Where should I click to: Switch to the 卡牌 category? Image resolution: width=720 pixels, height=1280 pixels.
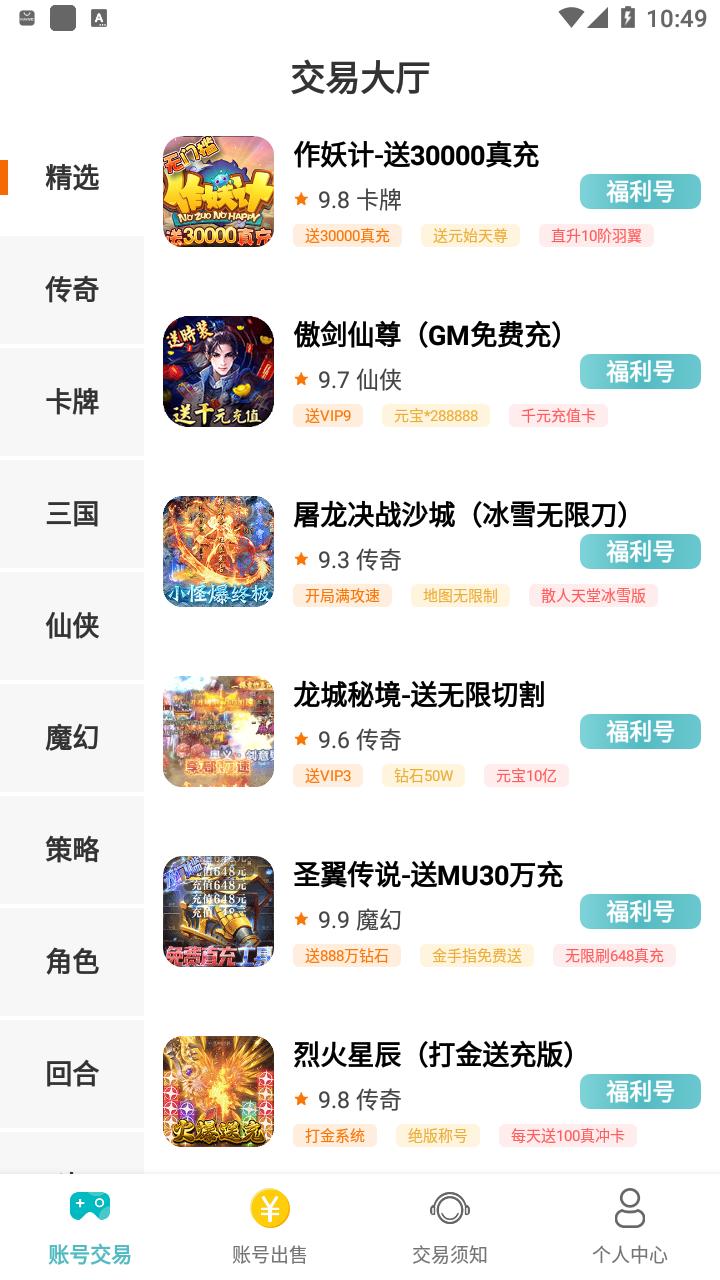coord(72,402)
